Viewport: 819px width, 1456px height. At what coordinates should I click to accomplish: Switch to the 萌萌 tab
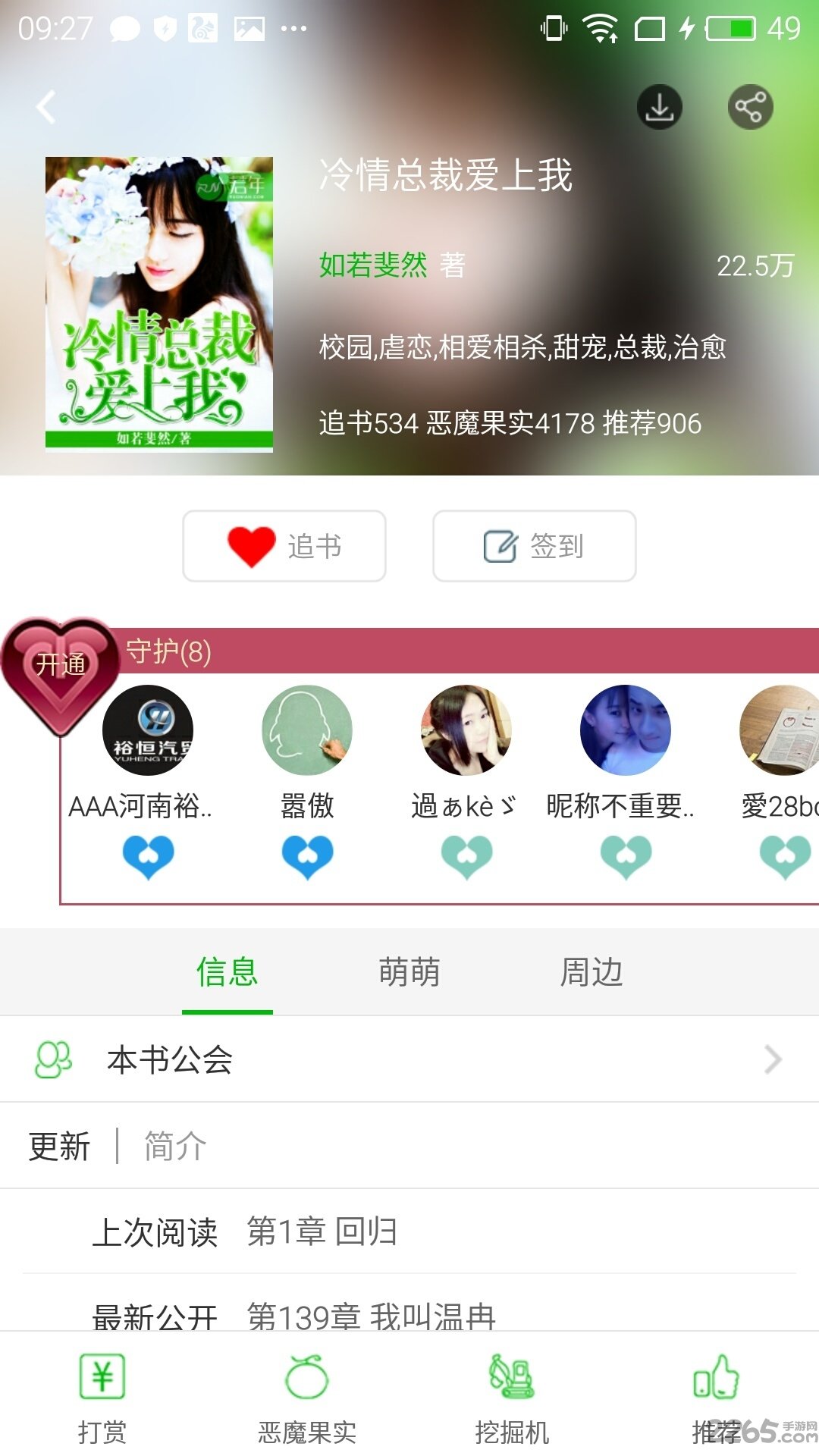(409, 971)
